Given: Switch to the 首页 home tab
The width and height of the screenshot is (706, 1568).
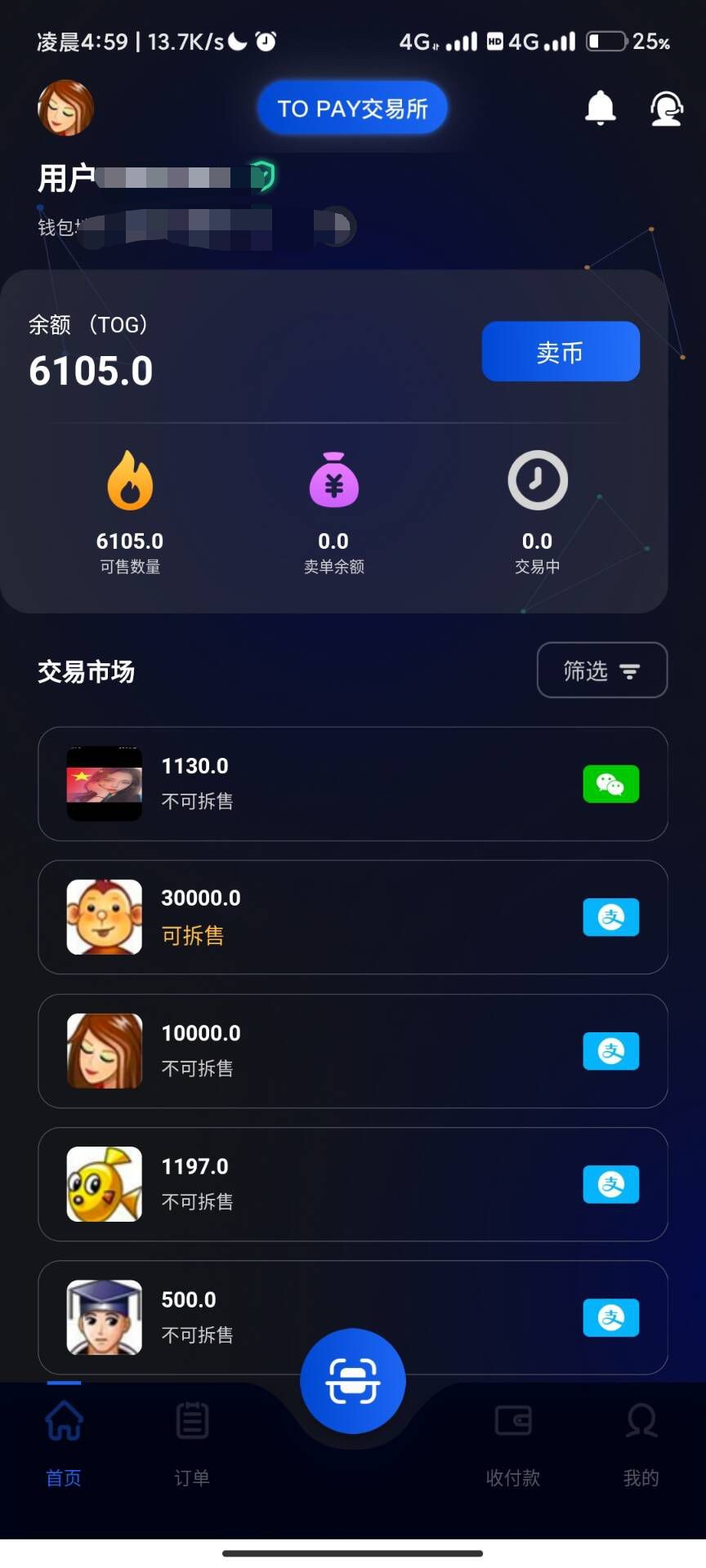Looking at the screenshot, I should click(64, 1441).
